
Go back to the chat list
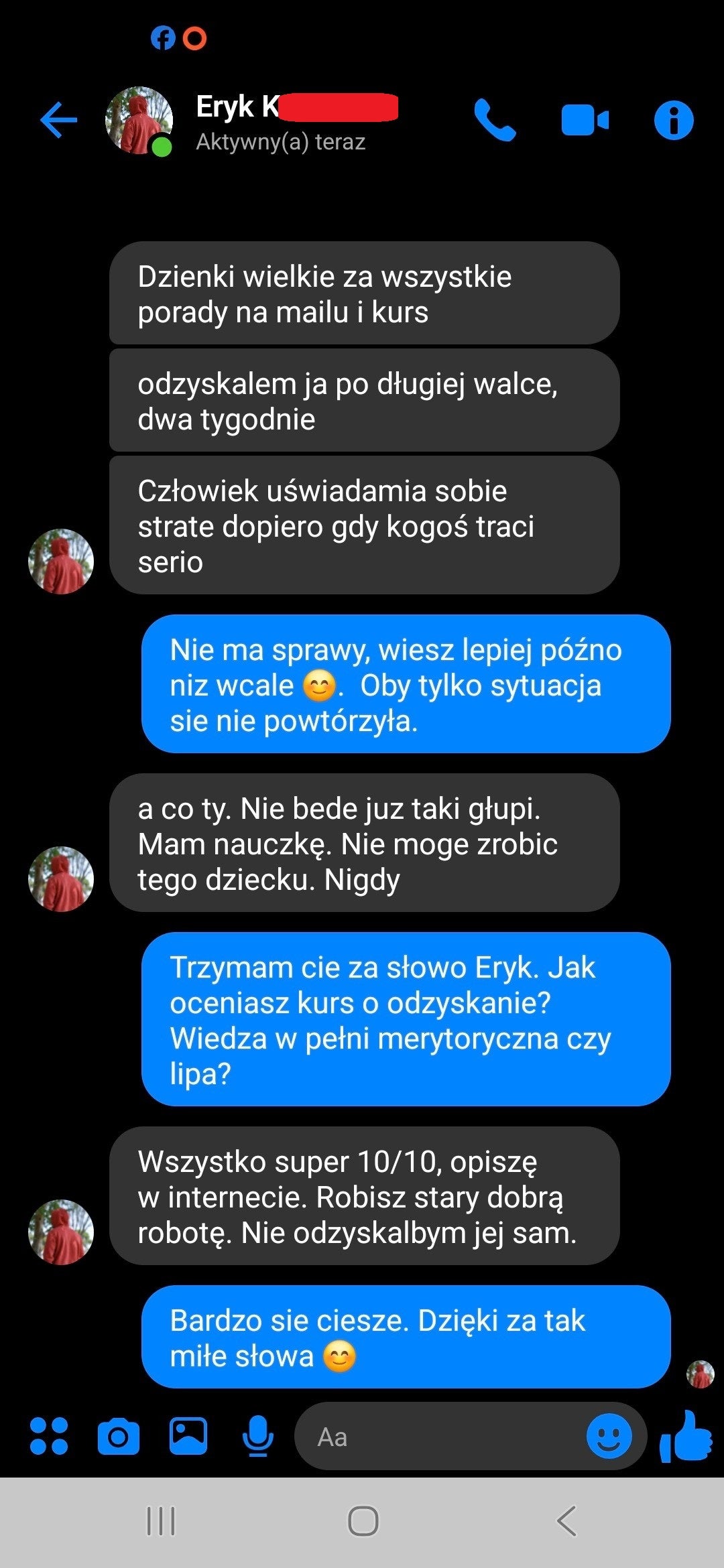pos(59,121)
